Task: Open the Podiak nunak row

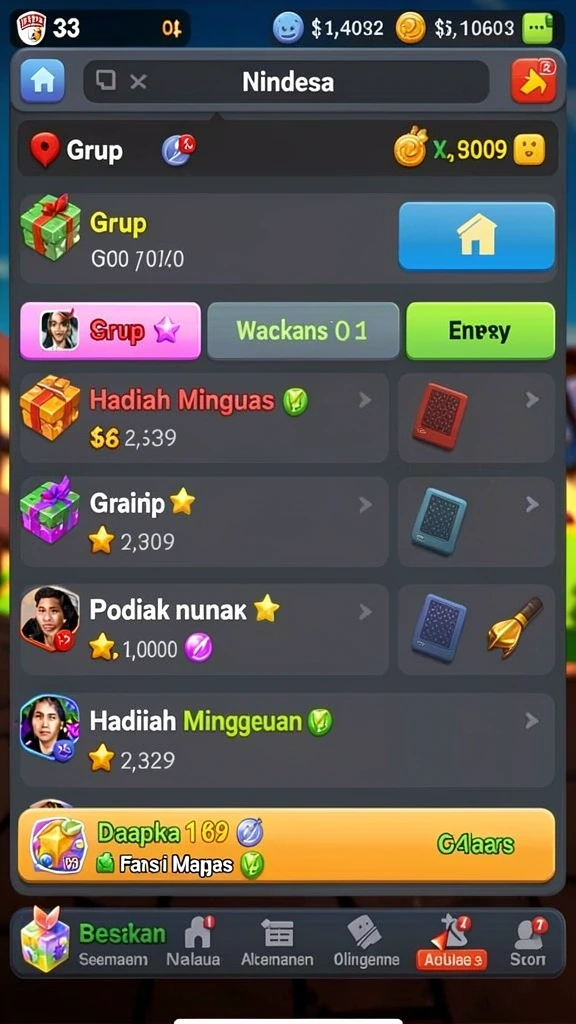Action: 204,630
